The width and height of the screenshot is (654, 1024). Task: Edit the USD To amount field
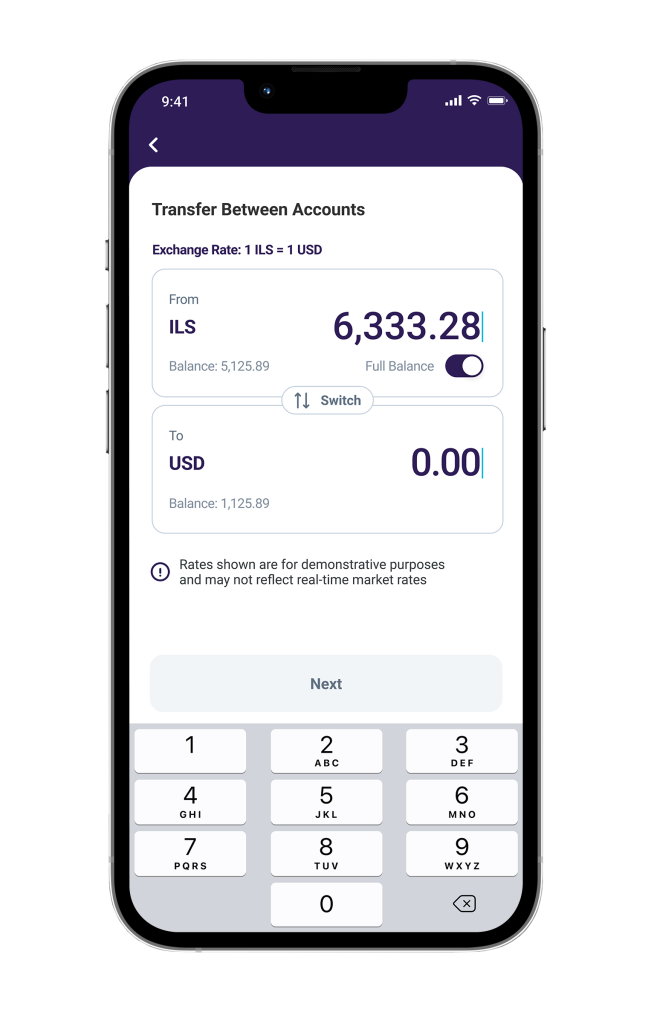[x=445, y=463]
